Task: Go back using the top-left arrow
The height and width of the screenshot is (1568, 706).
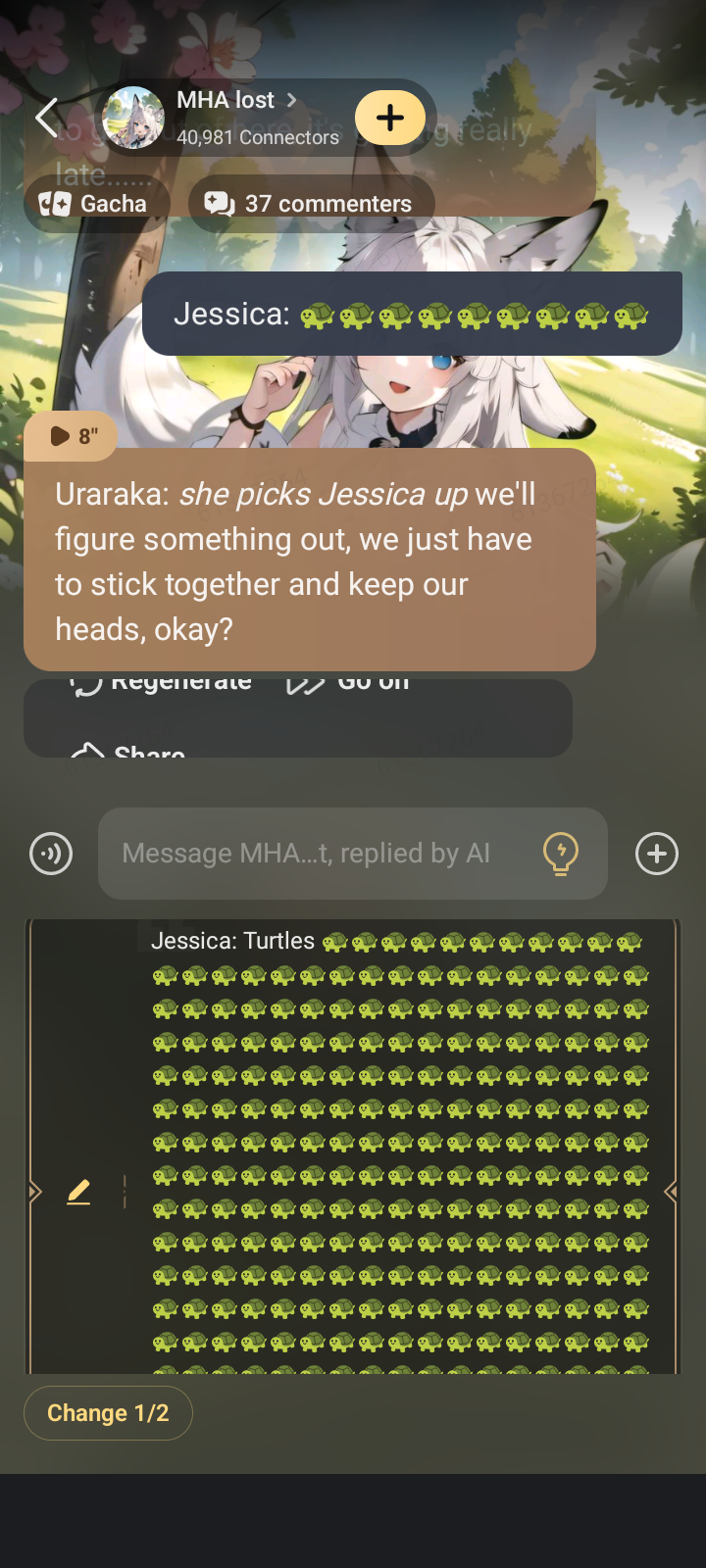Action: (x=46, y=118)
